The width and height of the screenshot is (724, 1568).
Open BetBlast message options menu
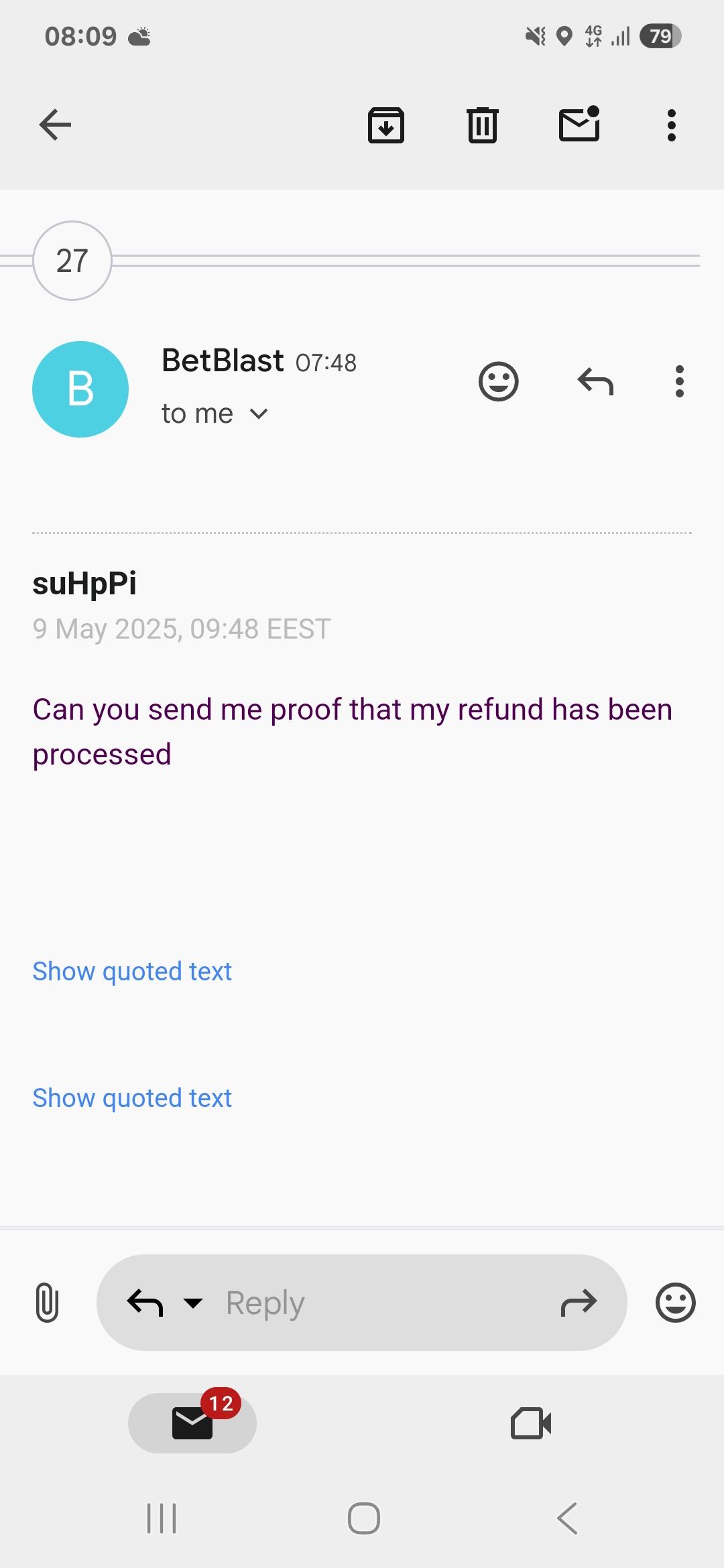[x=679, y=382]
